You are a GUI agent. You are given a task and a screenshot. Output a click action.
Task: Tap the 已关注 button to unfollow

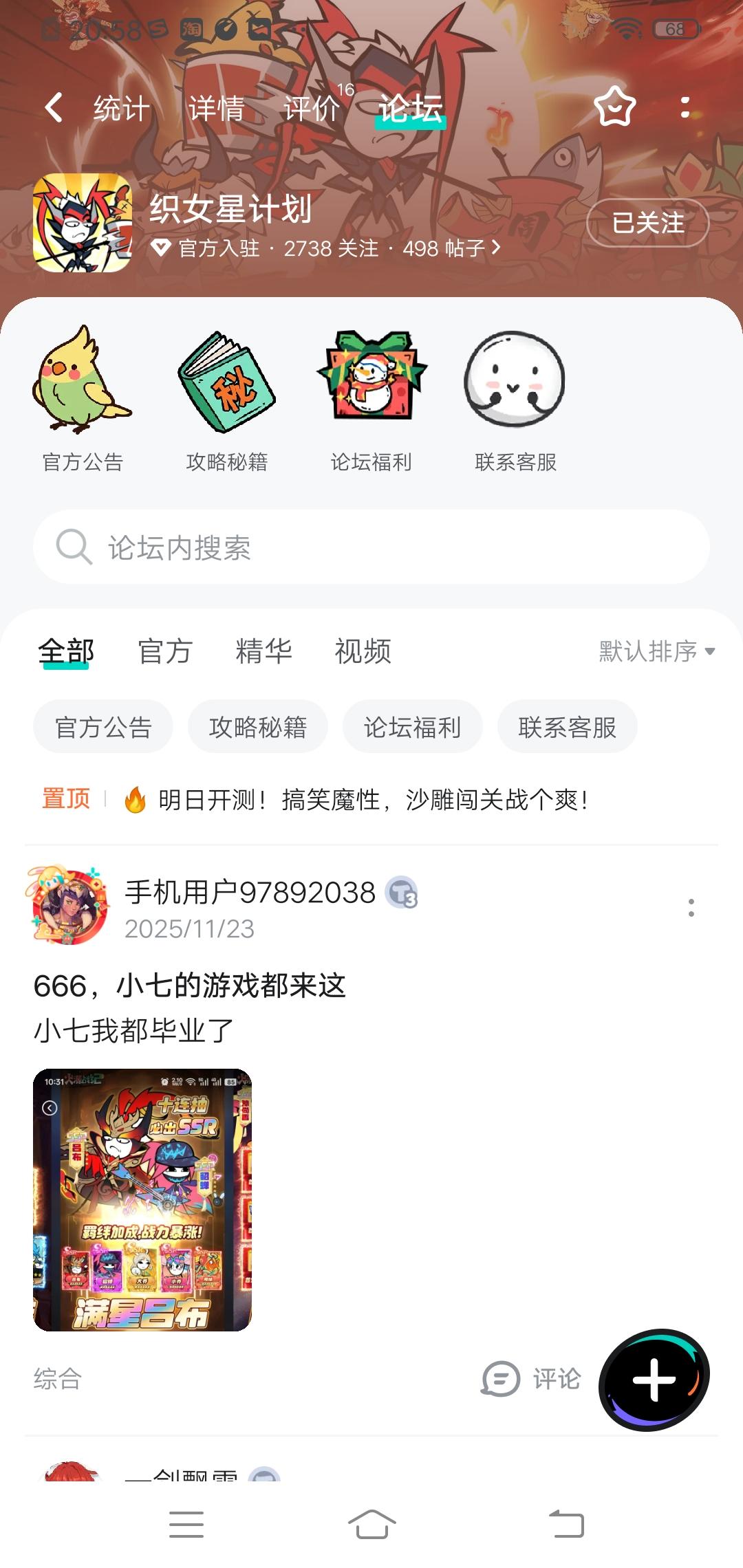click(x=647, y=222)
